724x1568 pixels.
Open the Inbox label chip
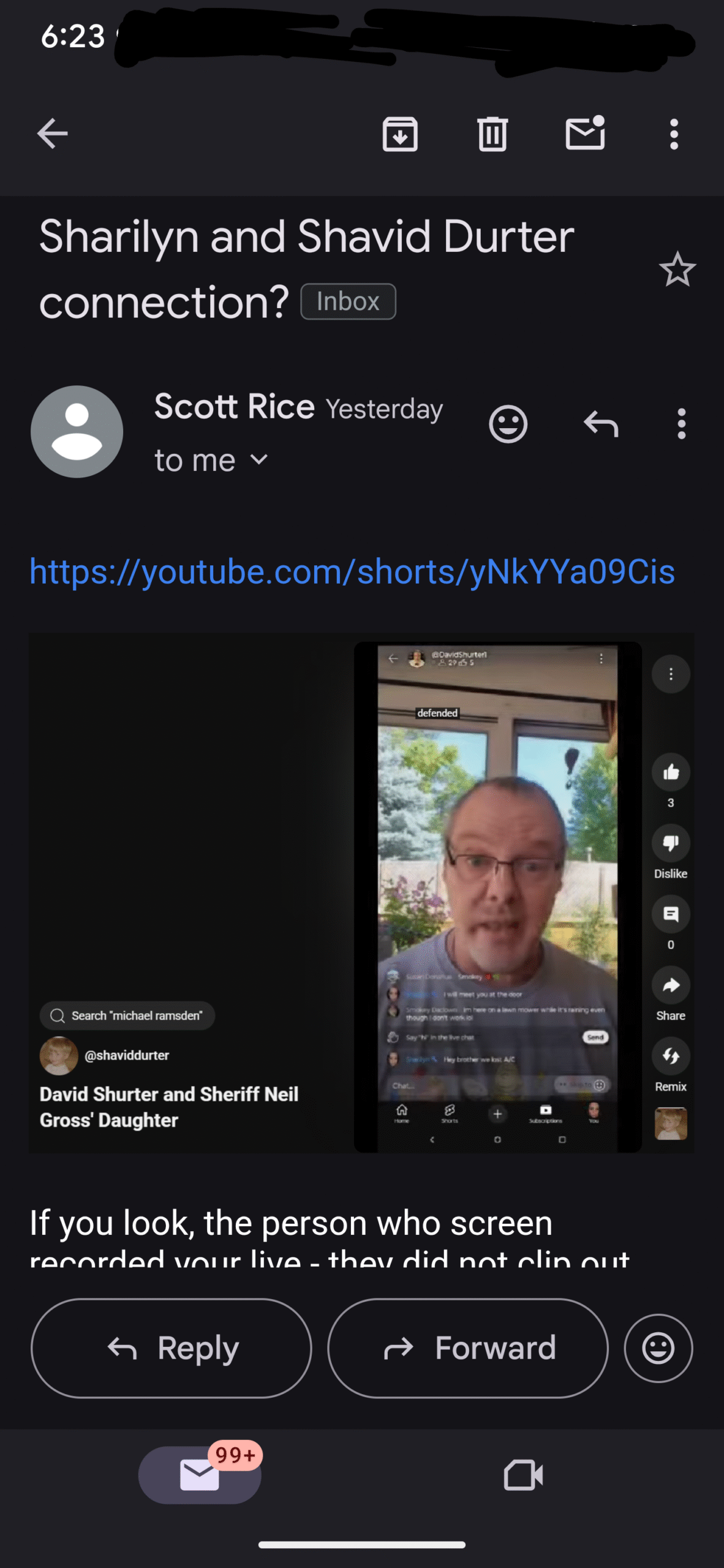pyautogui.click(x=348, y=301)
